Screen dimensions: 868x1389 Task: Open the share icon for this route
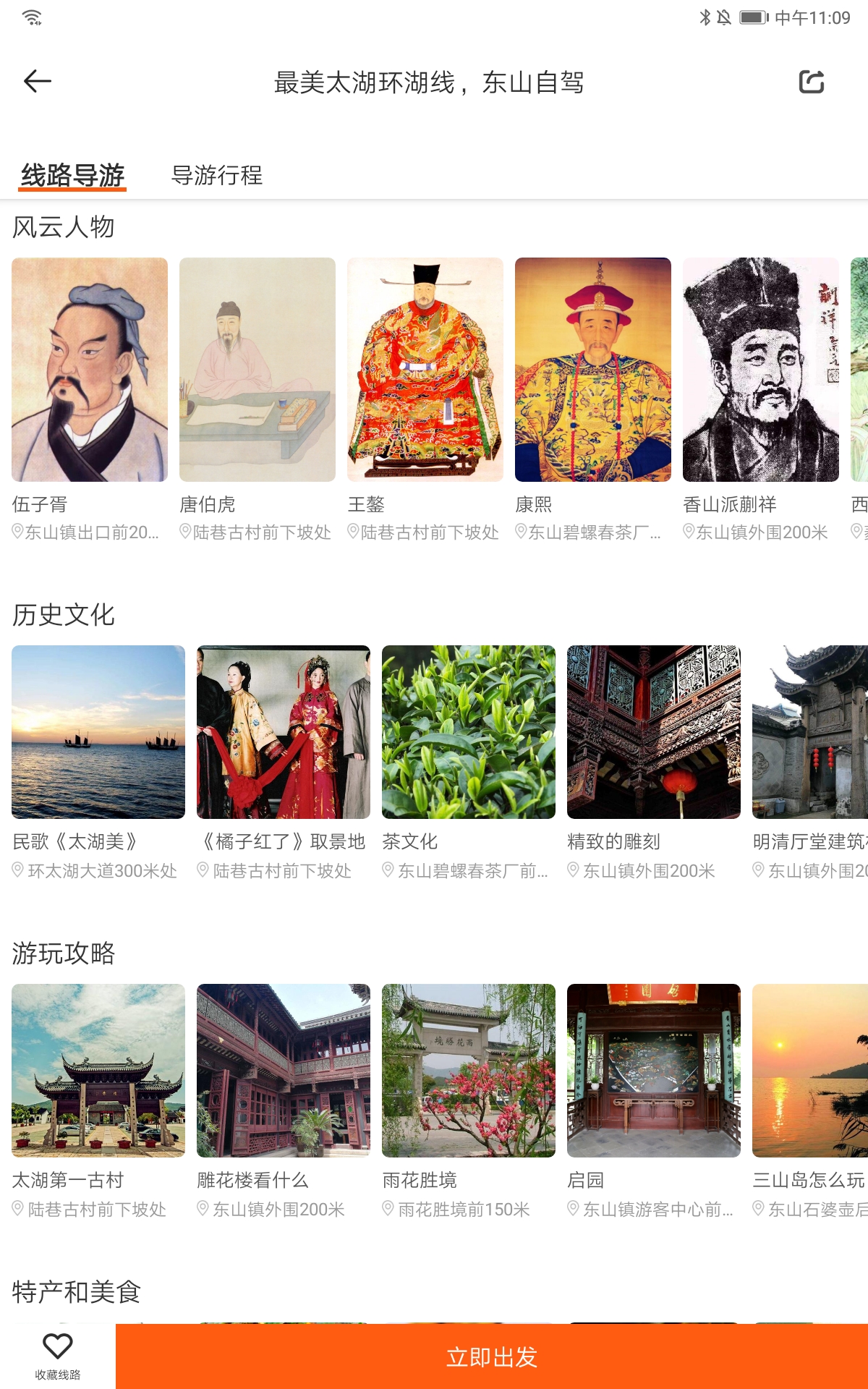click(812, 82)
